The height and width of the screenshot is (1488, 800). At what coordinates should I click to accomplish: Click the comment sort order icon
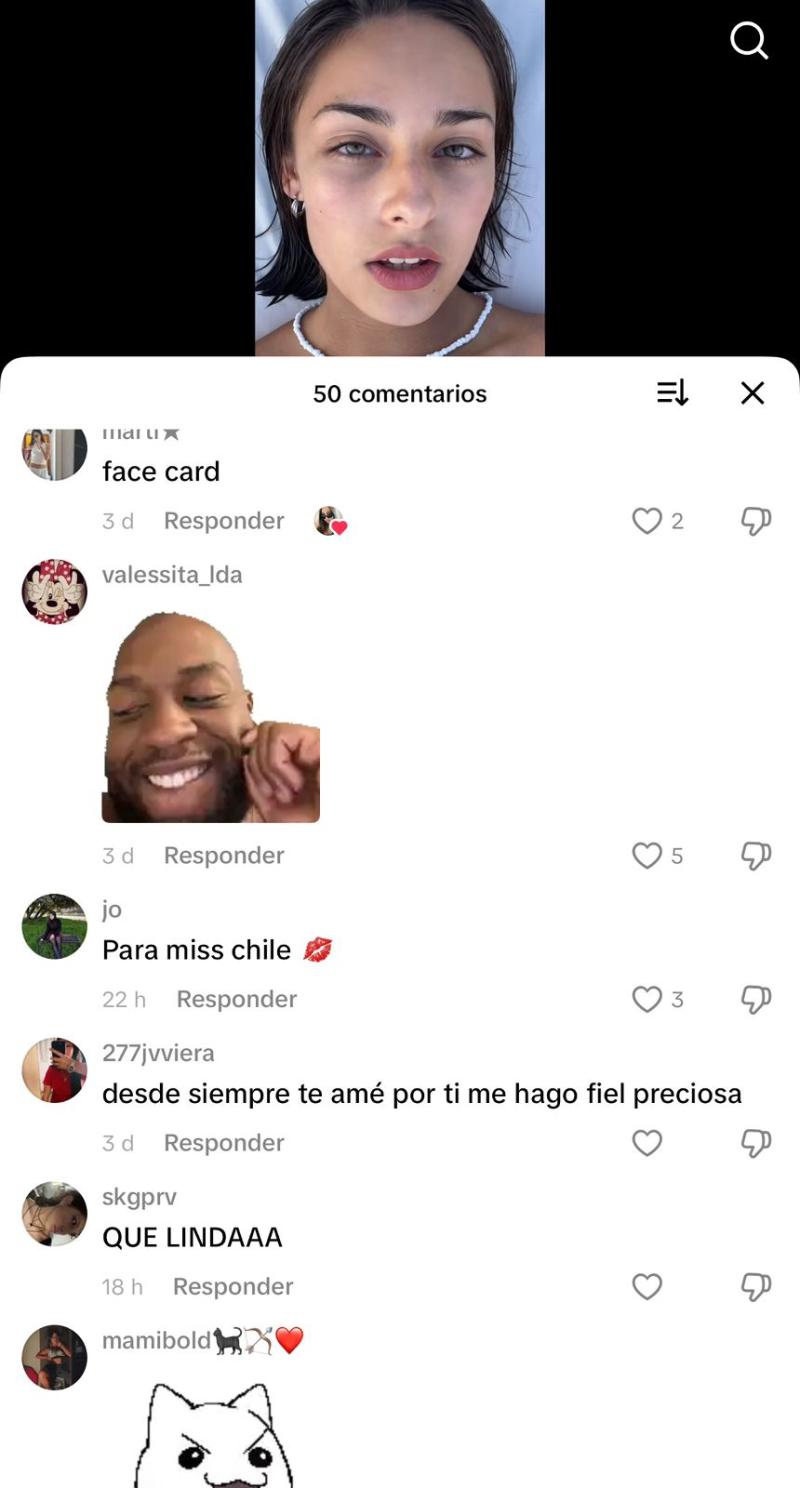coord(673,393)
